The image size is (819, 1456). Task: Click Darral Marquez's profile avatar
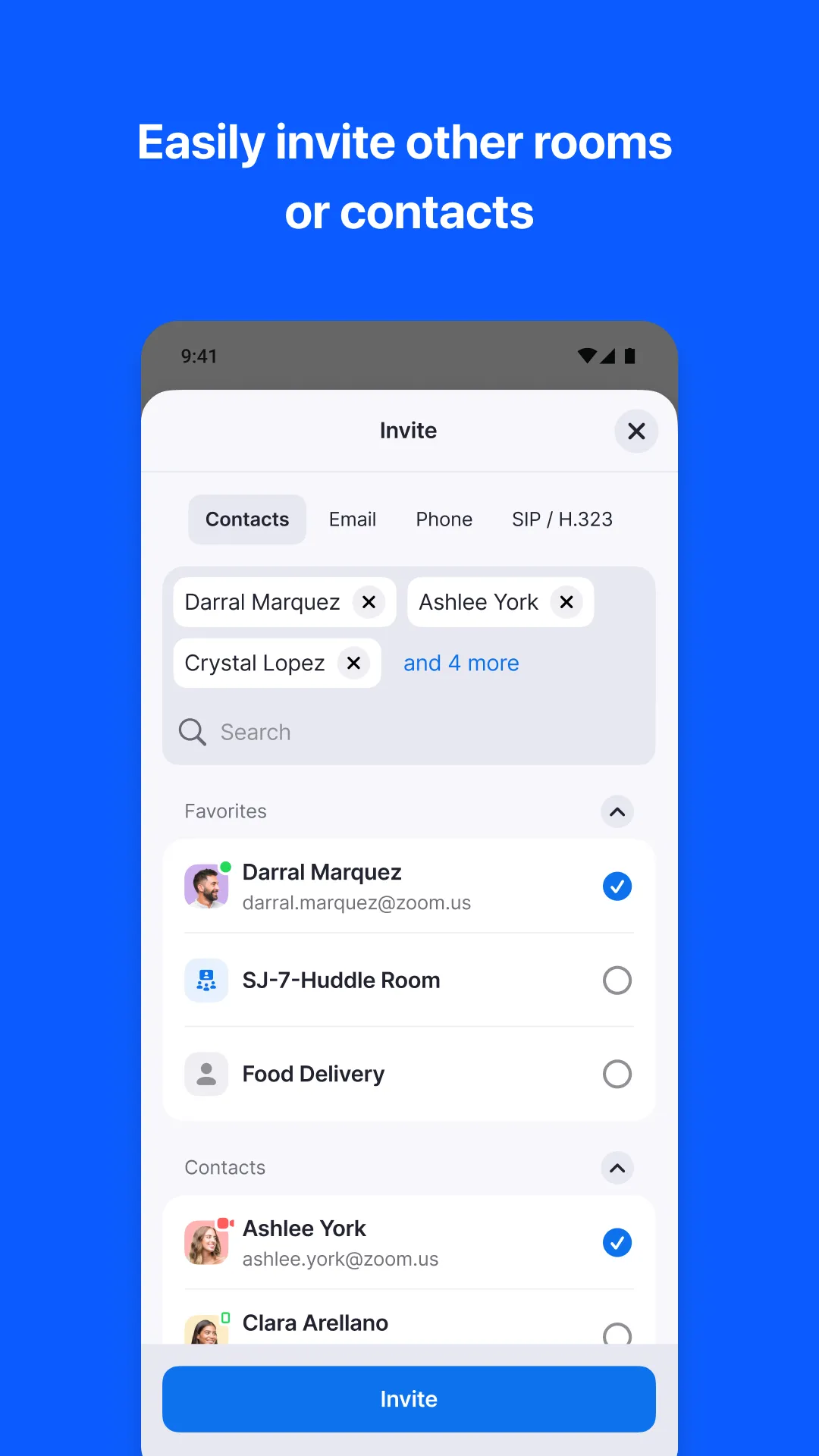pyautogui.click(x=206, y=886)
